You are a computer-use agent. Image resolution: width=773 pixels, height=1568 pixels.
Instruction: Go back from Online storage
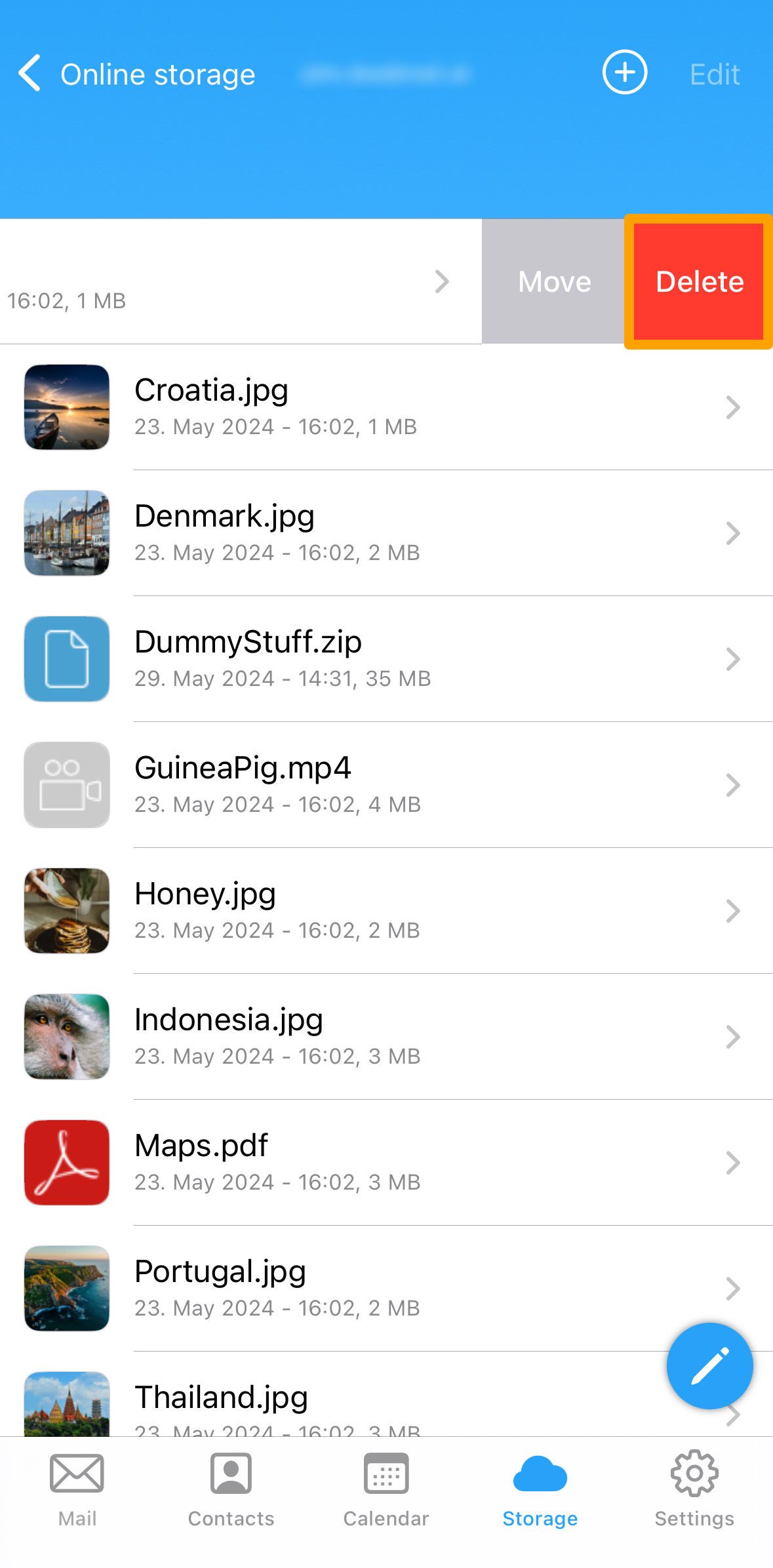tap(30, 73)
